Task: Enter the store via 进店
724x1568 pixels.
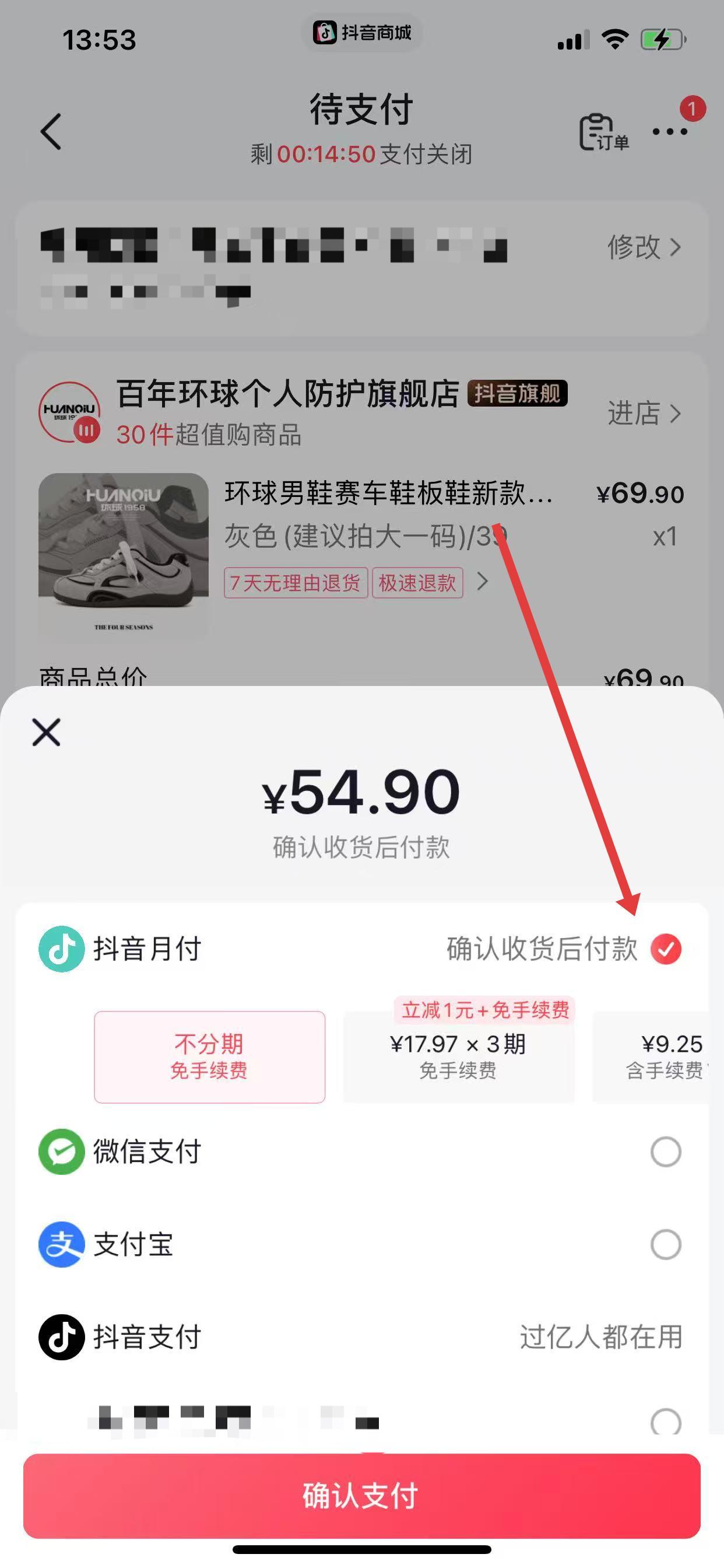Action: coord(643,414)
